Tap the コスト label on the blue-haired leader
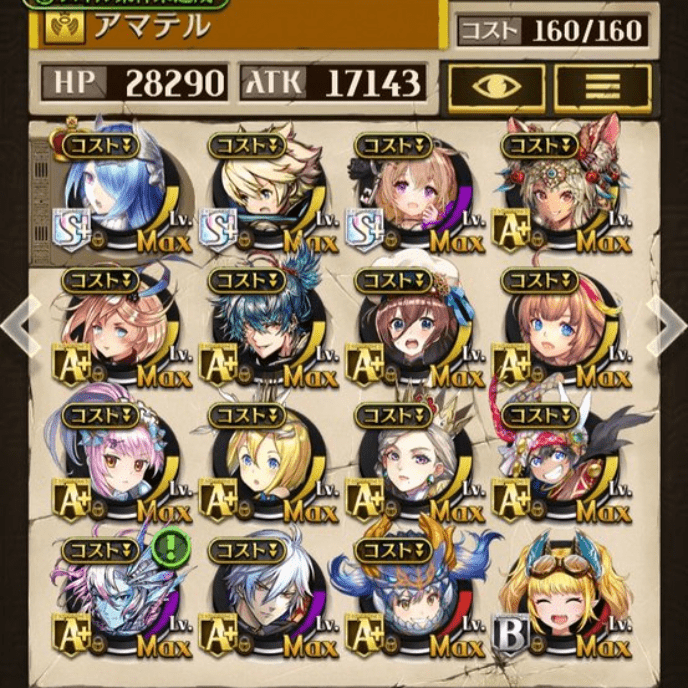This screenshot has width=688, height=688. pyautogui.click(x=100, y=146)
